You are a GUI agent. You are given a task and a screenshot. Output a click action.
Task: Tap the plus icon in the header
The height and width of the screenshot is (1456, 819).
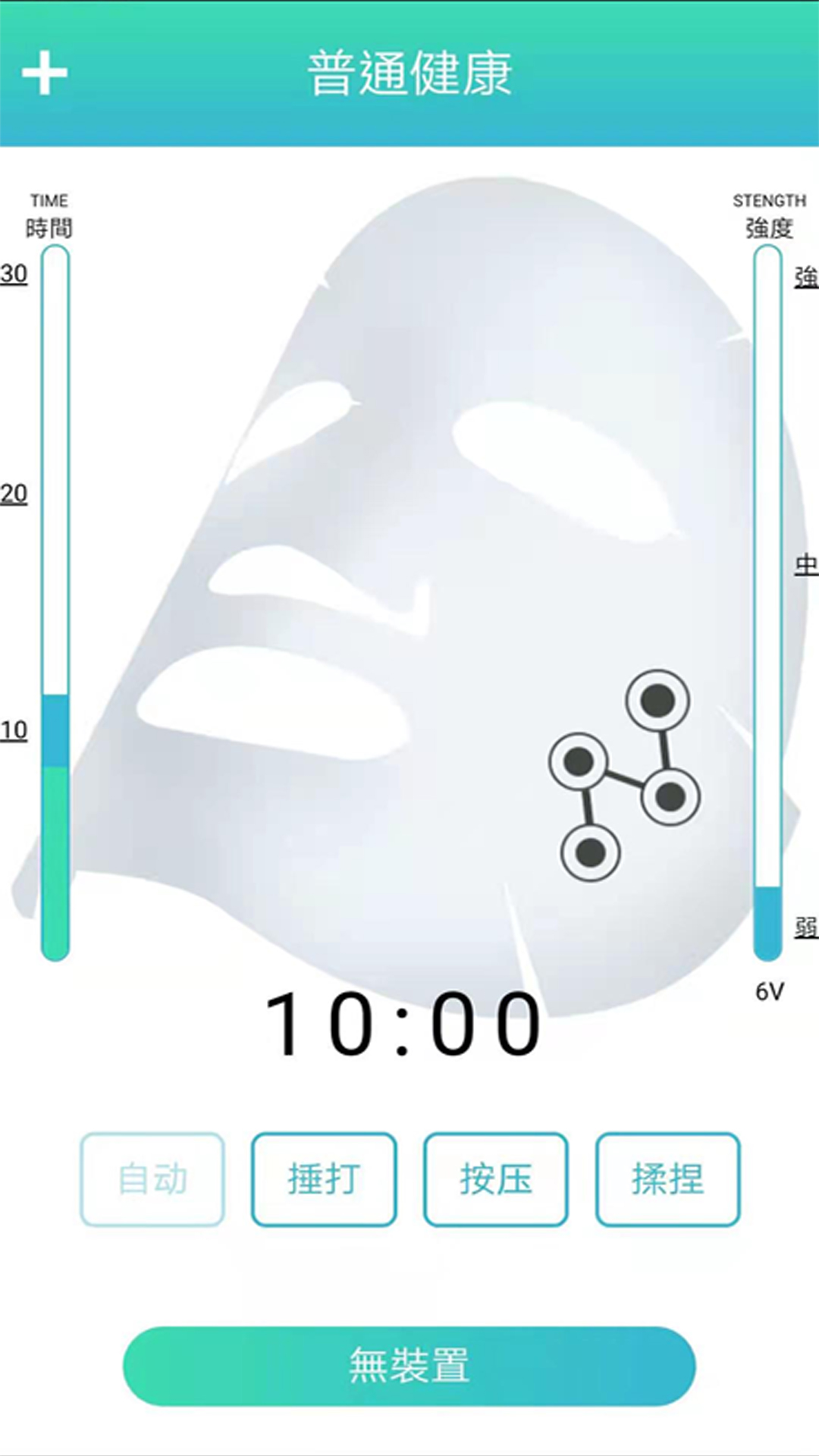coord(45,73)
